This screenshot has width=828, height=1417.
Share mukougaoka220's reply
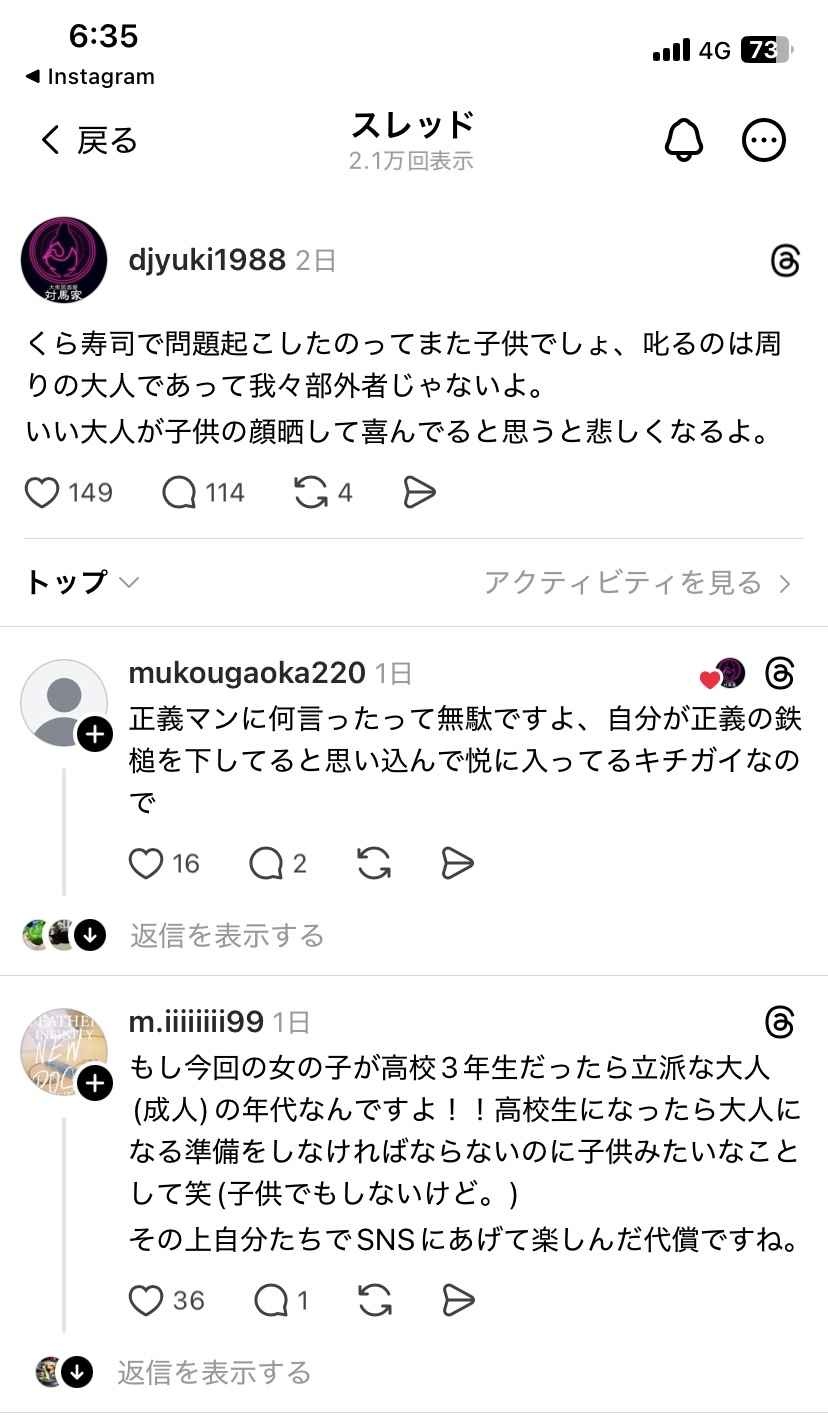pos(457,863)
